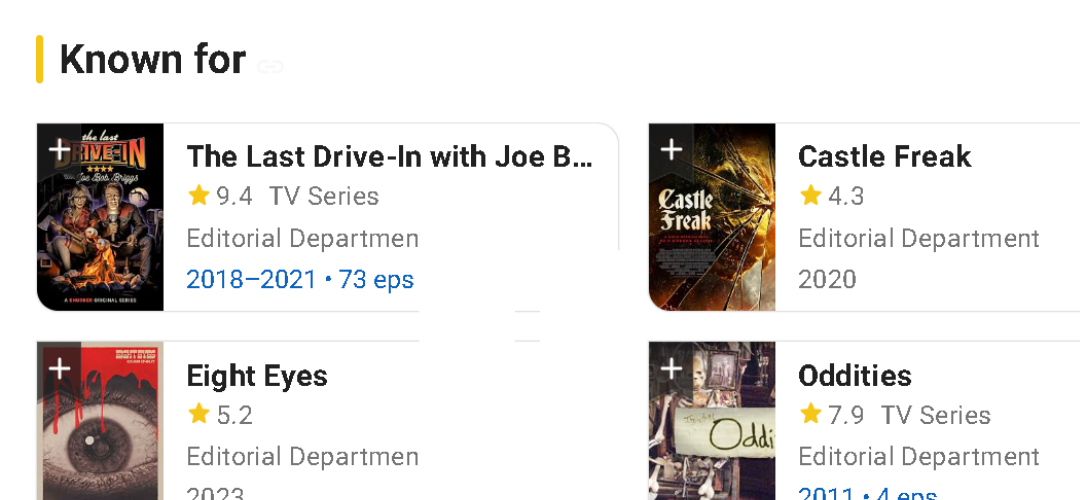Add The Last Drive-In to watchlist

point(59,150)
